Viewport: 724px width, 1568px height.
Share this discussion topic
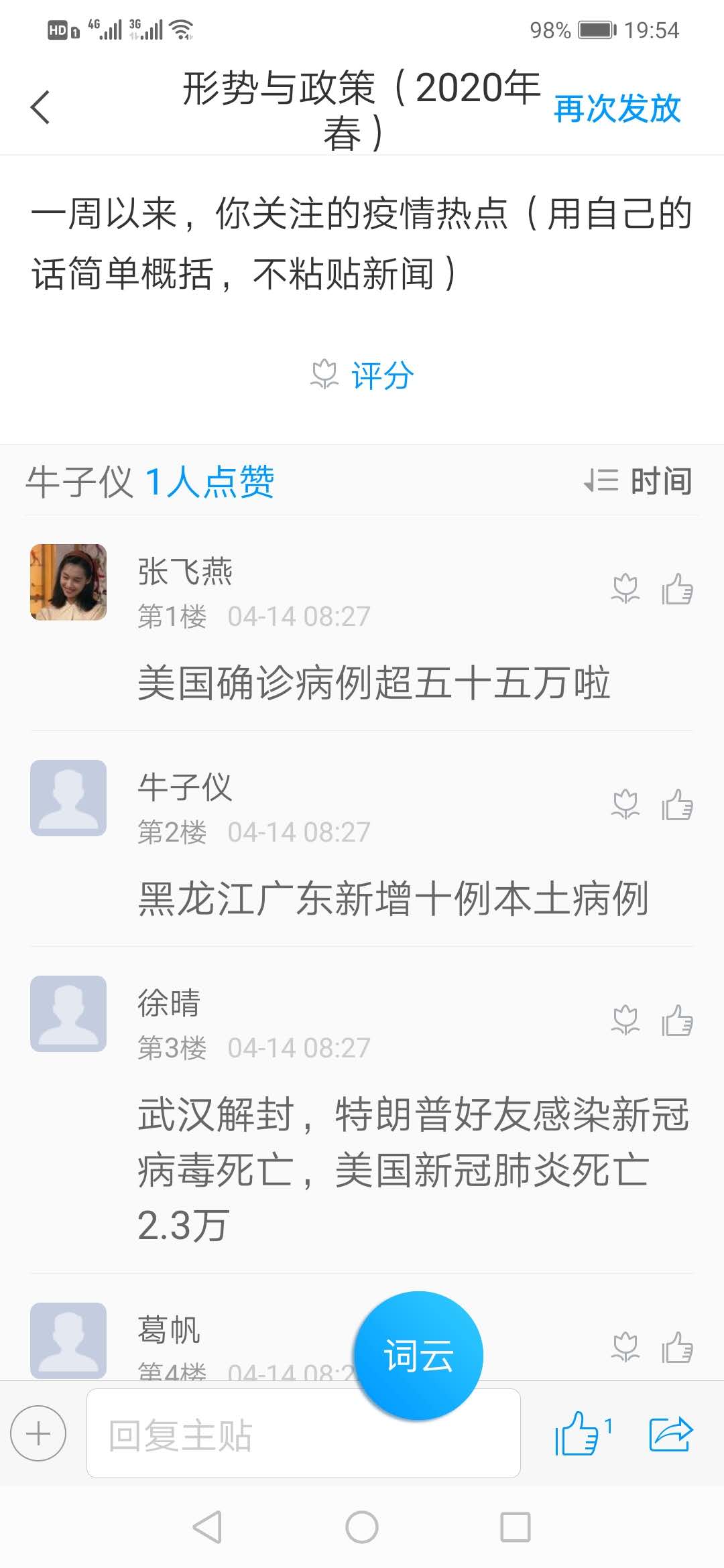point(670,1434)
